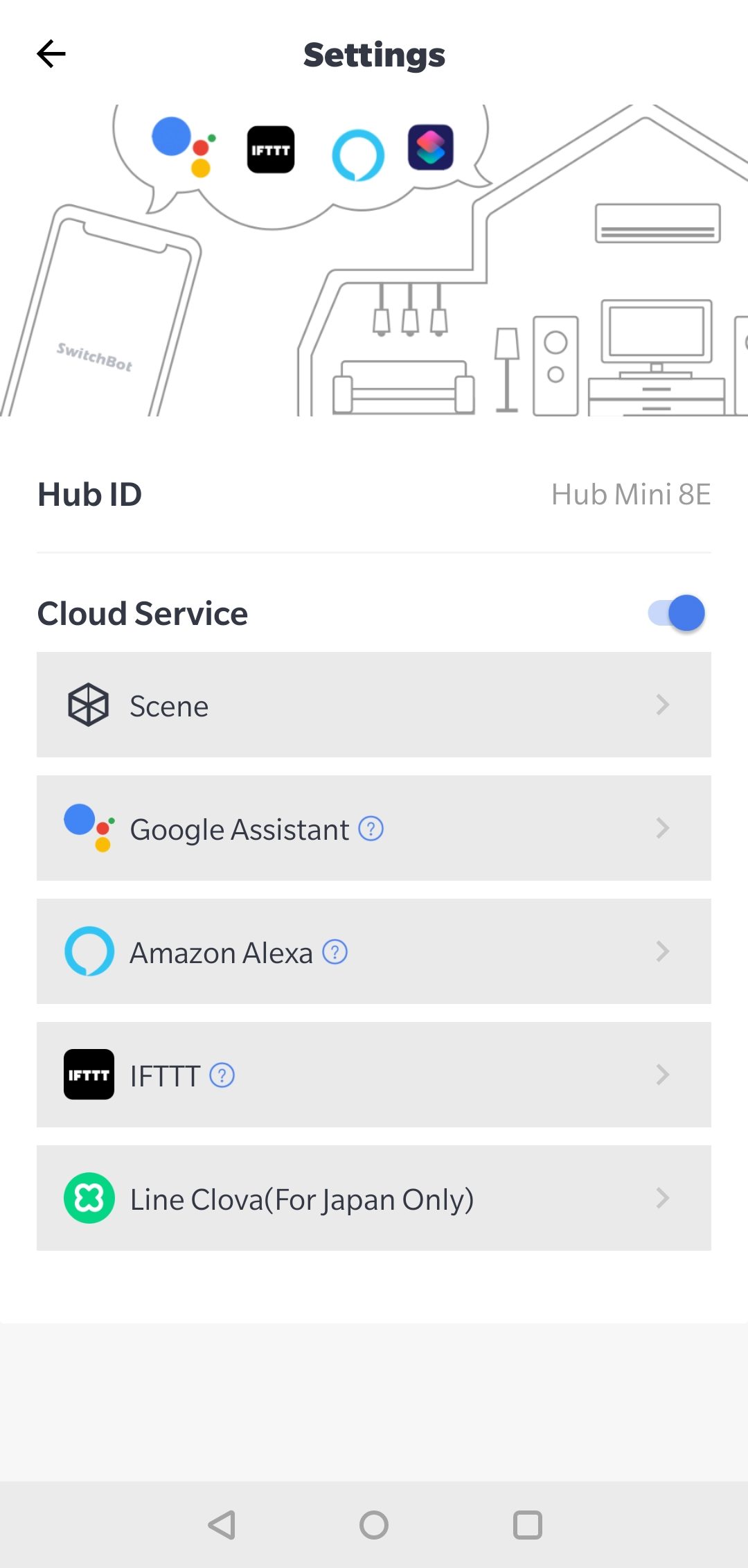Open the Scene row

tap(374, 705)
